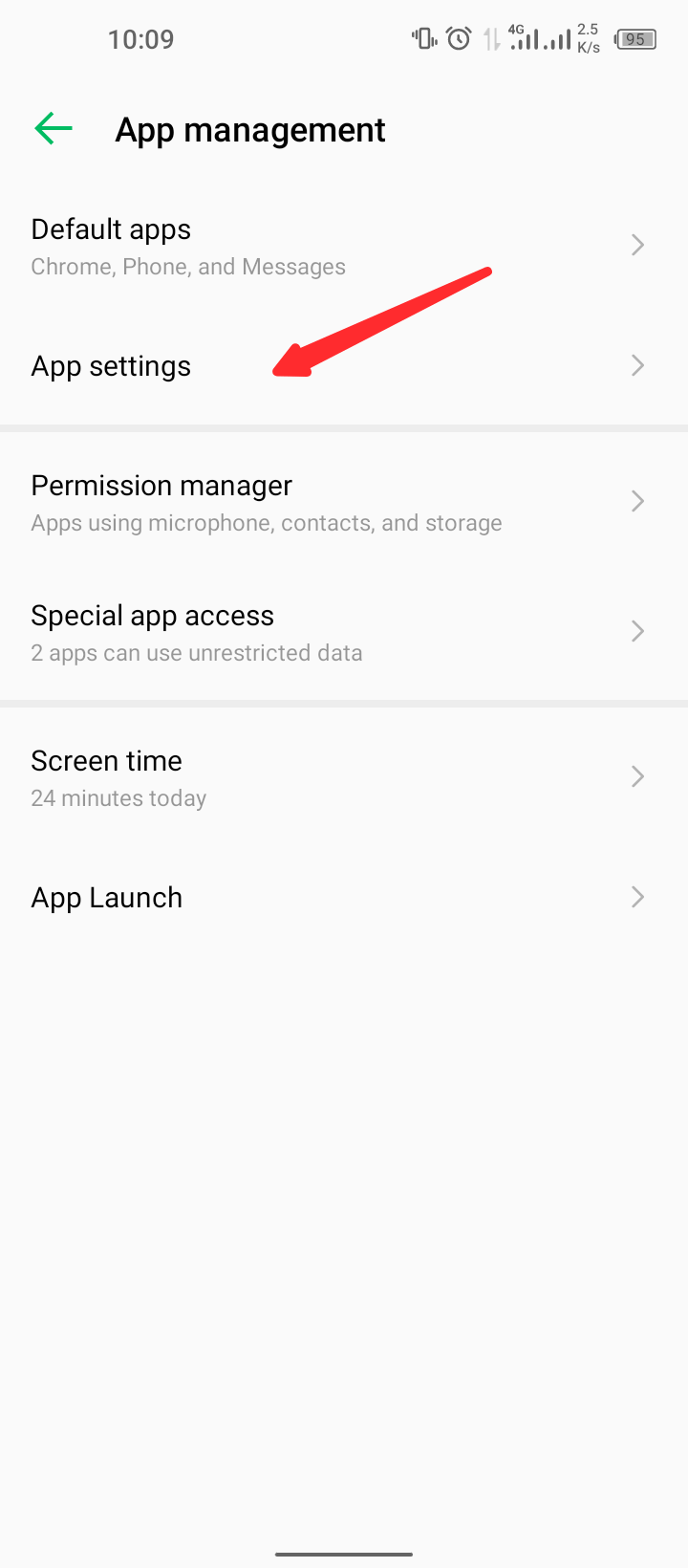688x1568 pixels.
Task: Expand the Permission manager chevron
Action: [x=637, y=501]
